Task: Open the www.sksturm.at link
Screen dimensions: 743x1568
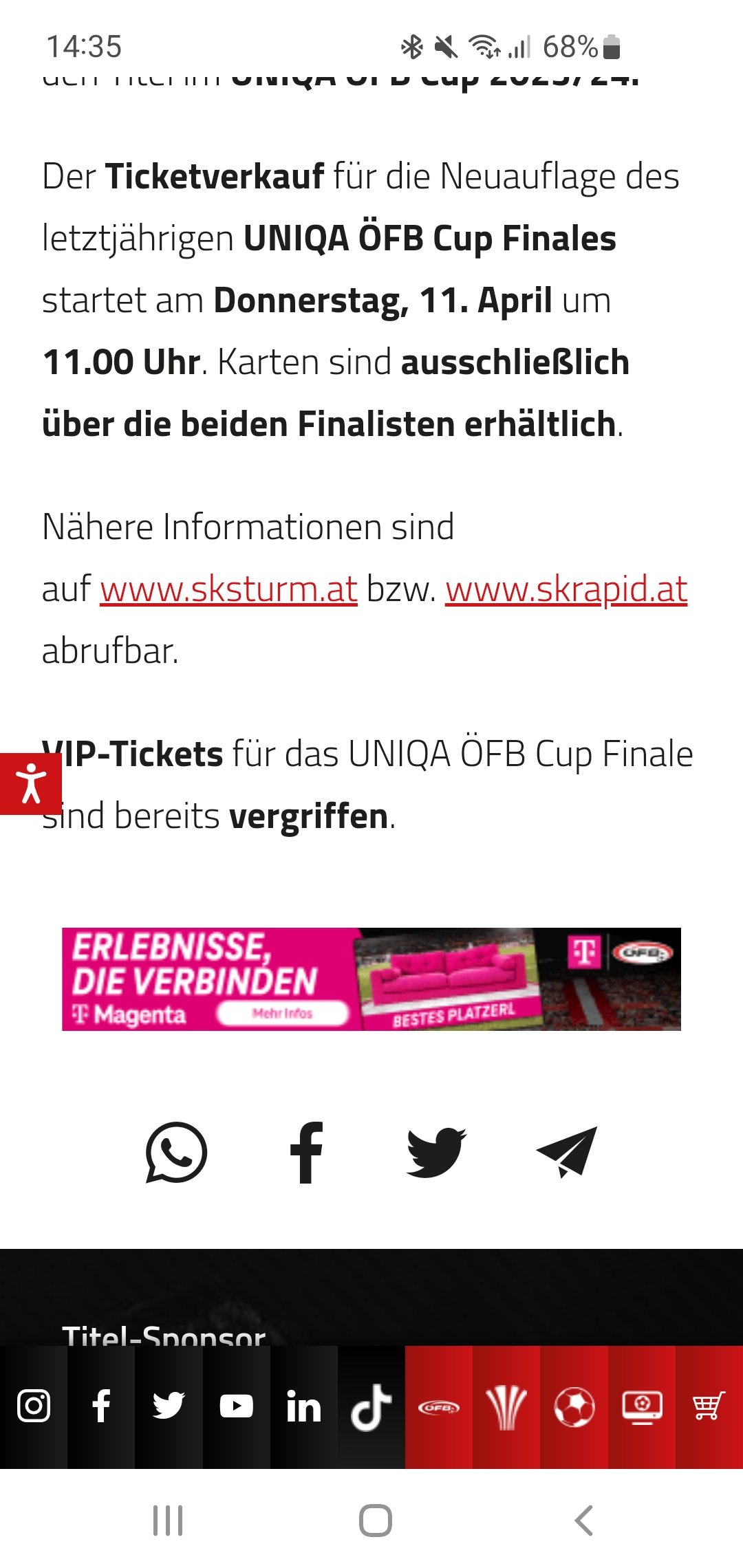Action: 228,589
